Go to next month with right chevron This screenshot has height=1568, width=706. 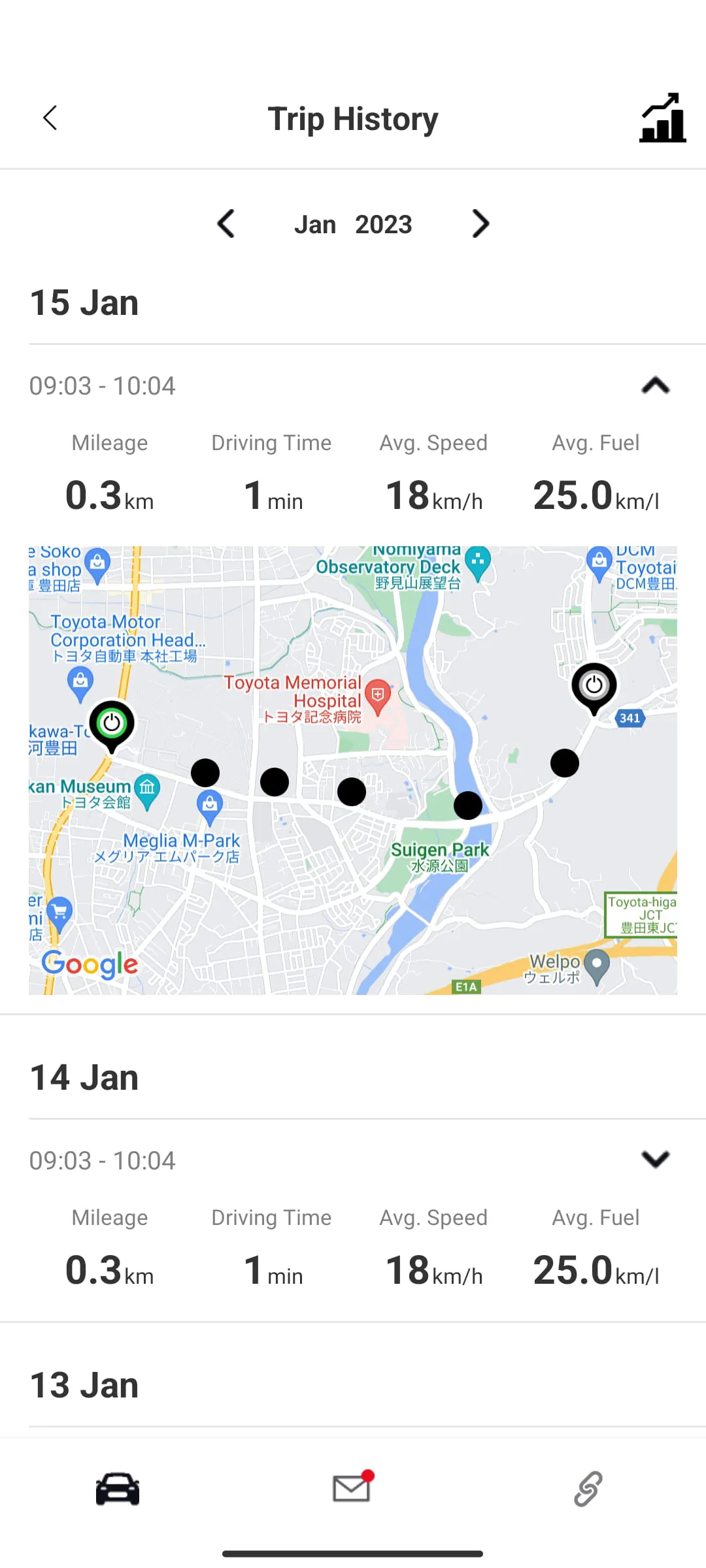(x=480, y=224)
